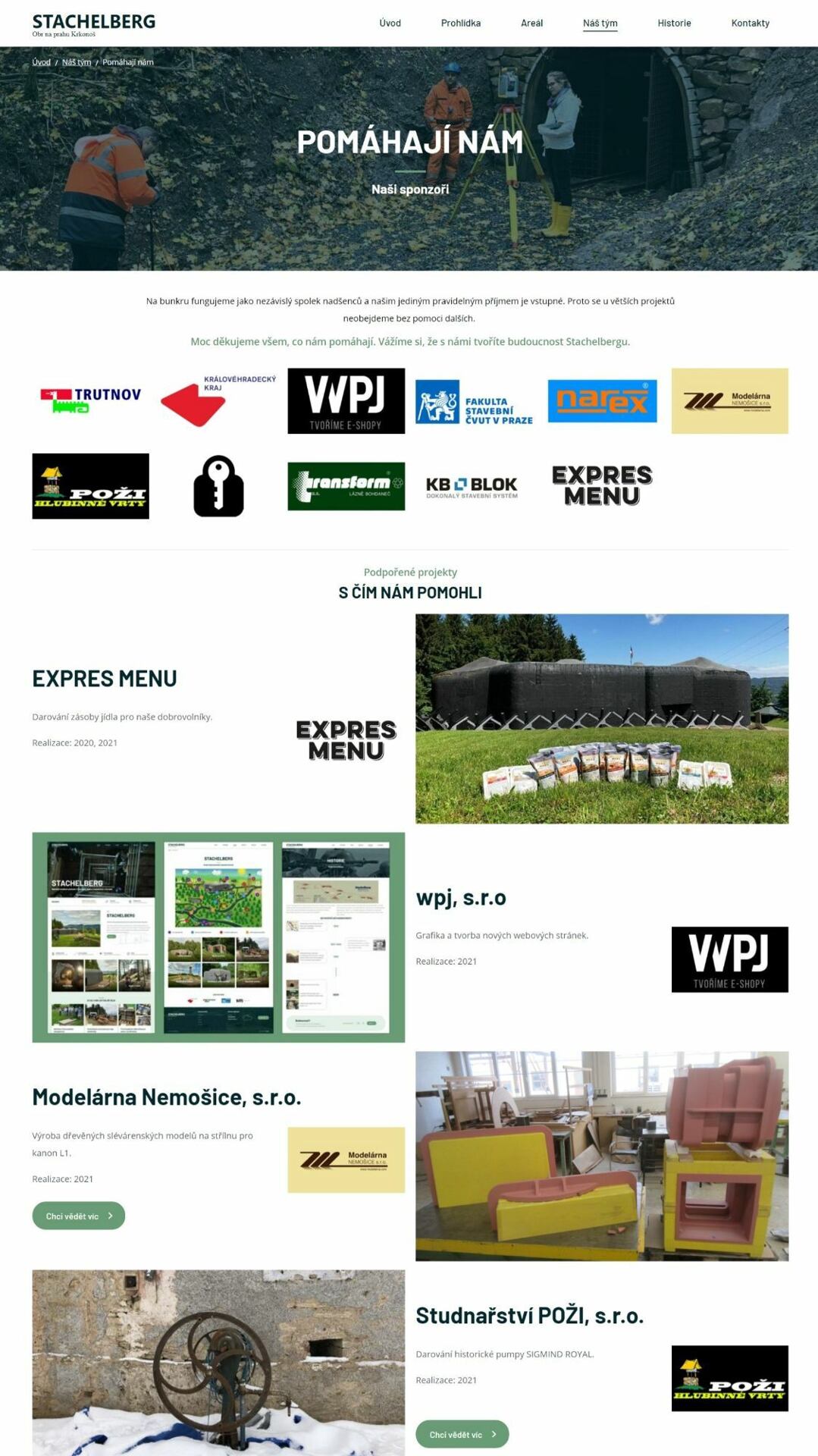818x1456 pixels.
Task: Open the Areál page
Action: click(531, 23)
